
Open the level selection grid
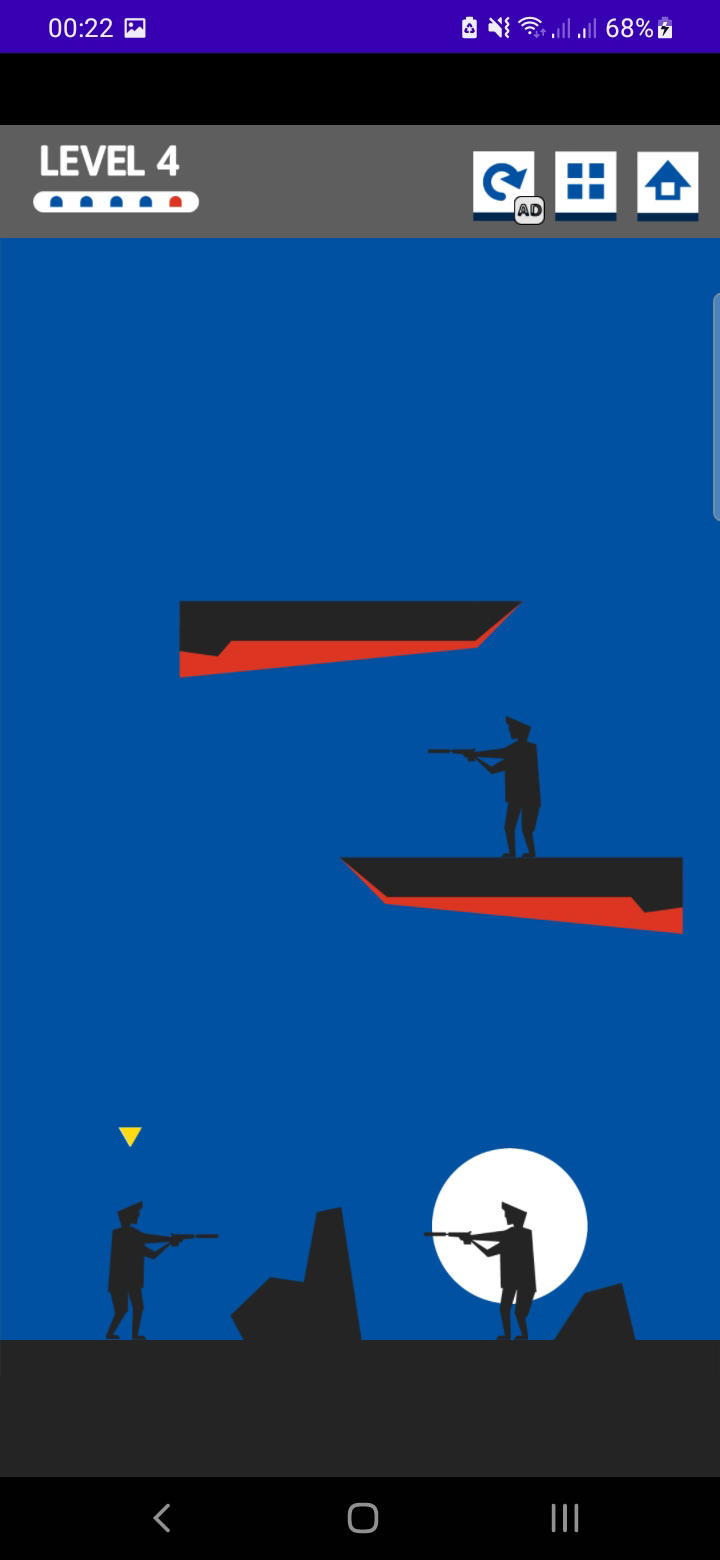click(585, 184)
